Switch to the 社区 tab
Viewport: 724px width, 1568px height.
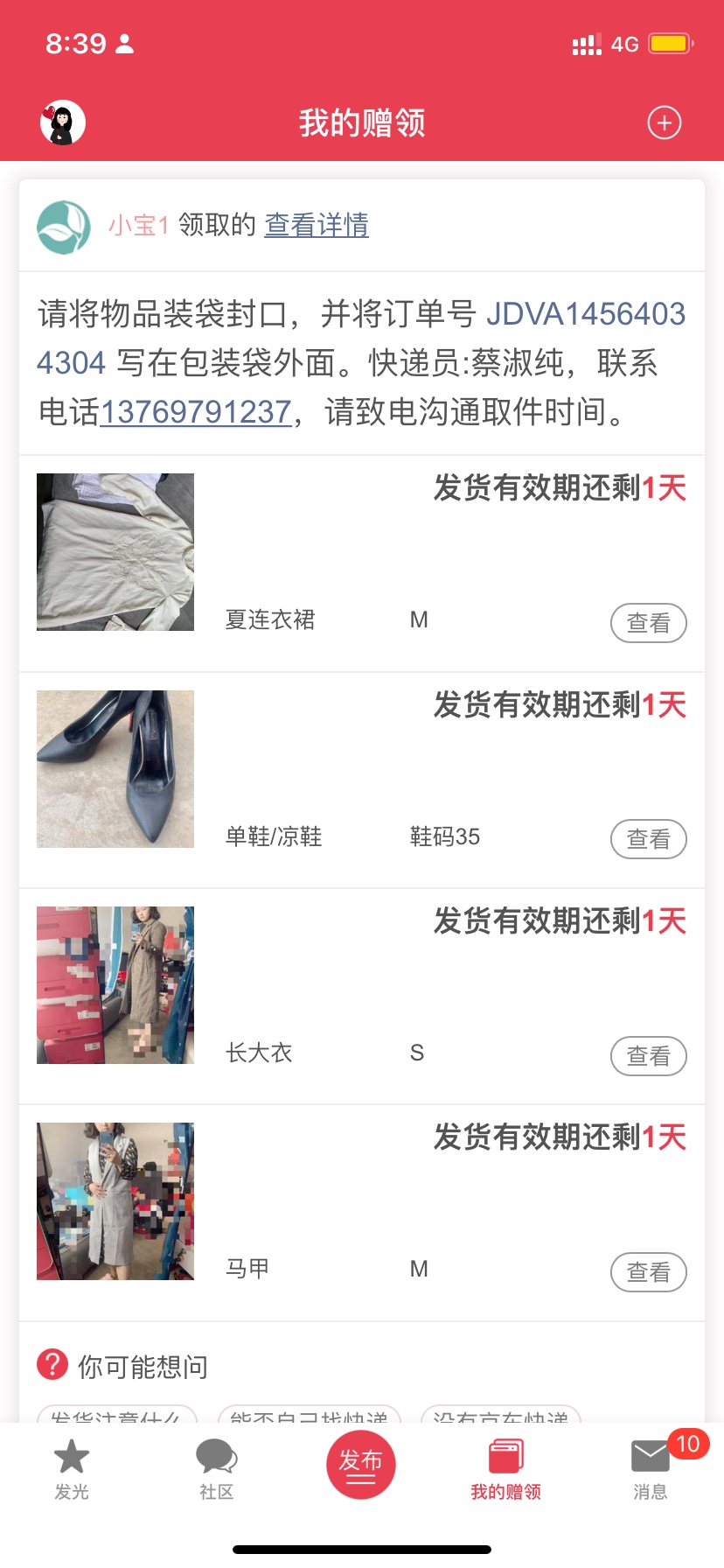tap(216, 1470)
